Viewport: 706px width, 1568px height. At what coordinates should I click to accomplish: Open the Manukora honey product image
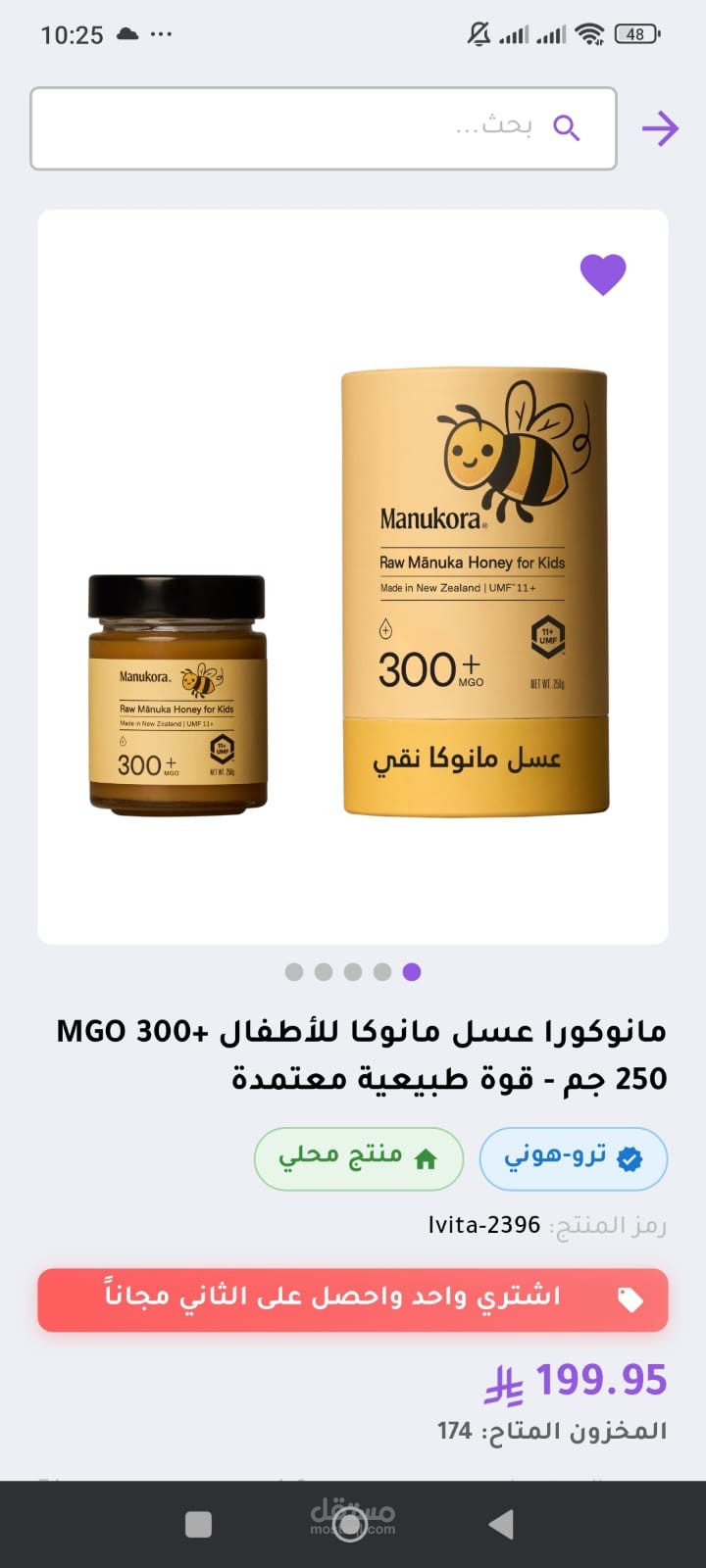coord(353,588)
